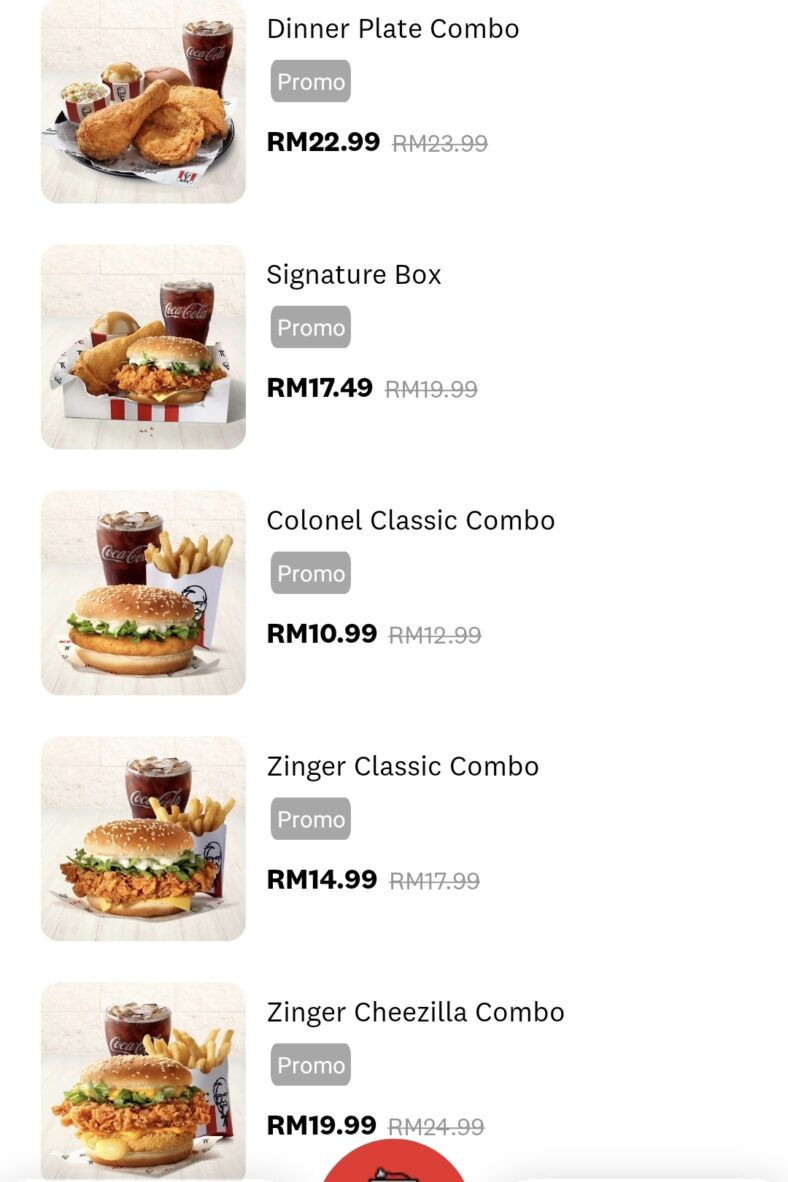The image size is (788, 1182).
Task: Tap the red floating KFC bucket icon
Action: click(x=394, y=1170)
